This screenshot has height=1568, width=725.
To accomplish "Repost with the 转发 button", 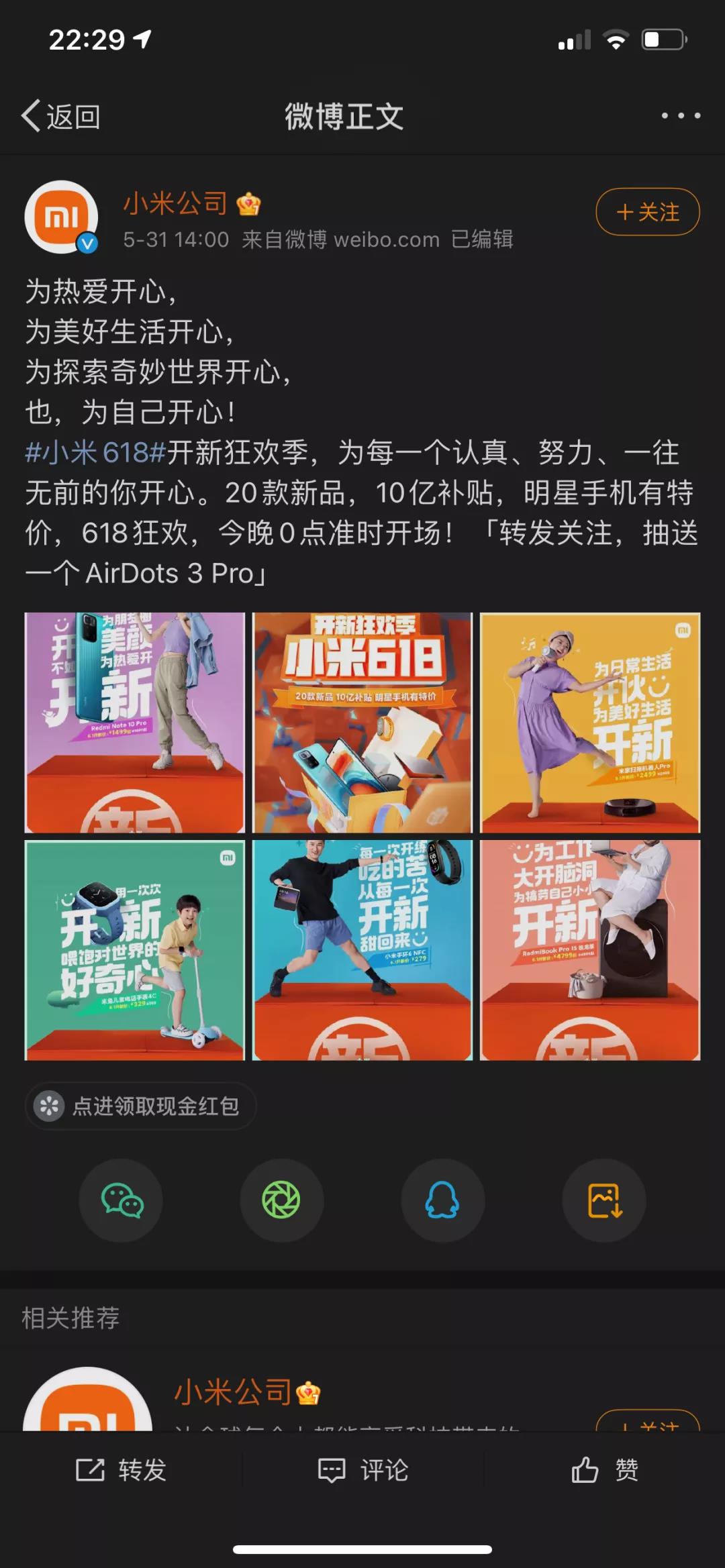I will point(121,1470).
